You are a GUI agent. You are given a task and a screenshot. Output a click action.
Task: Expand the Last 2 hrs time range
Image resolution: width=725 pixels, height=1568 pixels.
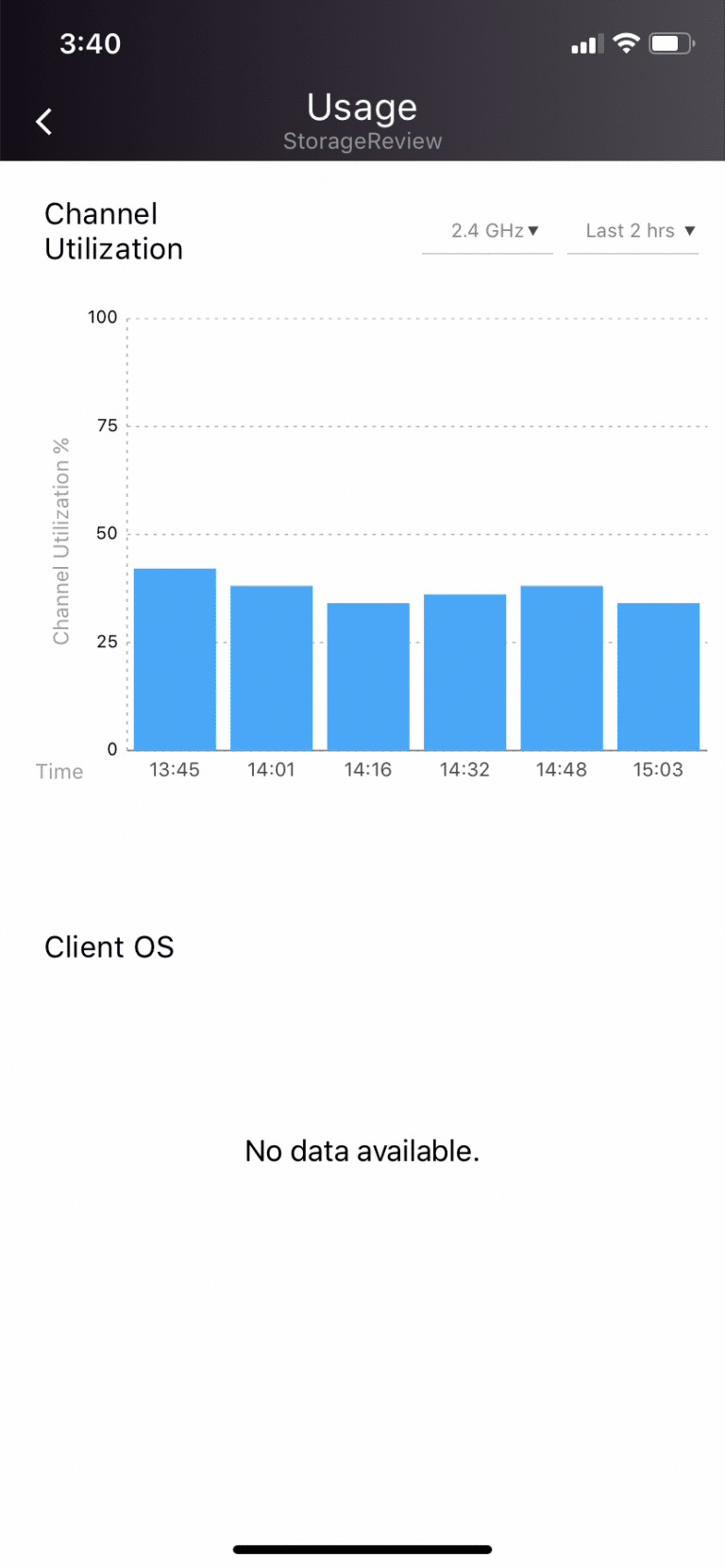click(632, 232)
